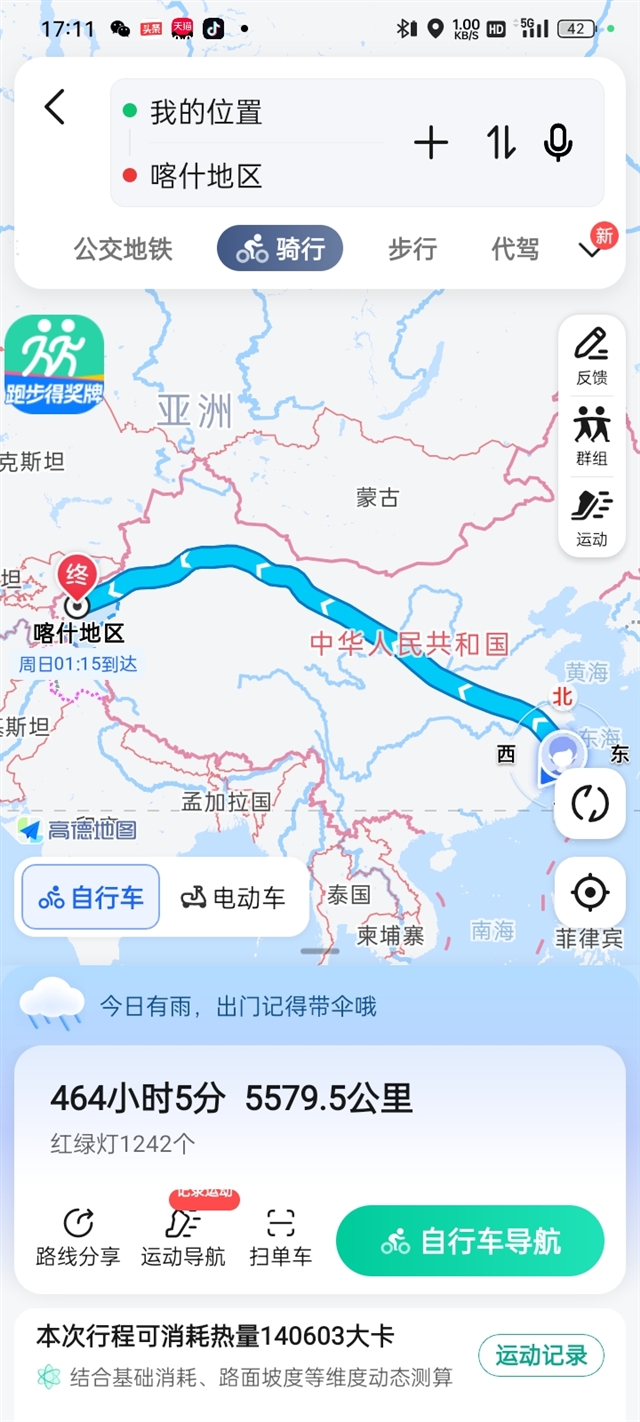Viewport: 640px width, 1422px height.
Task: Add a waypoint with the plus icon
Action: click(431, 144)
